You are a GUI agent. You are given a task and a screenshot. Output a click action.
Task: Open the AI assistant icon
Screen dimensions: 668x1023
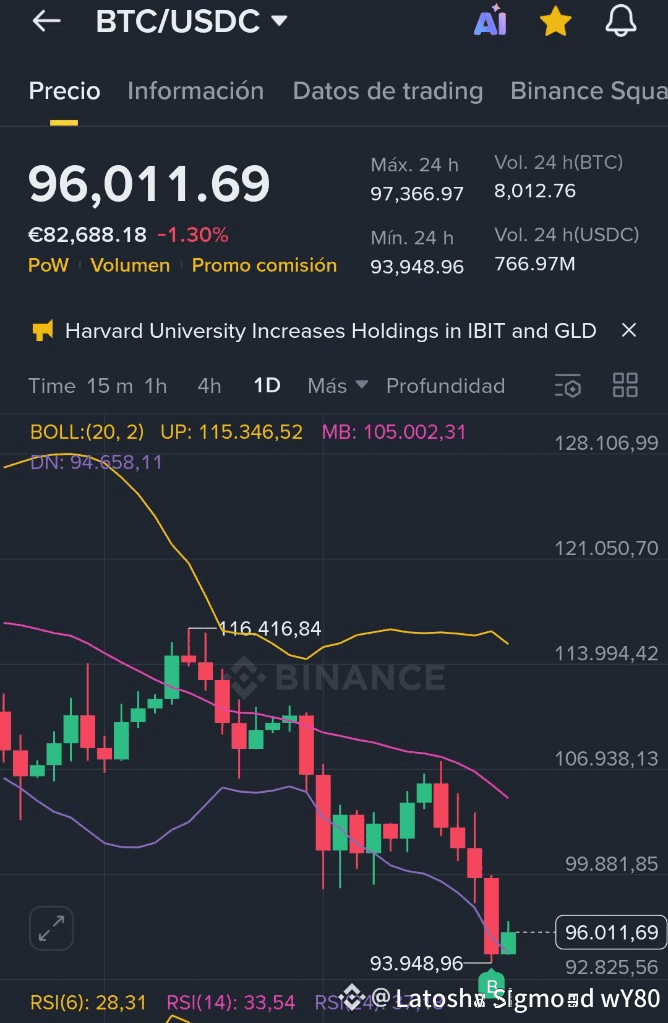pyautogui.click(x=490, y=22)
